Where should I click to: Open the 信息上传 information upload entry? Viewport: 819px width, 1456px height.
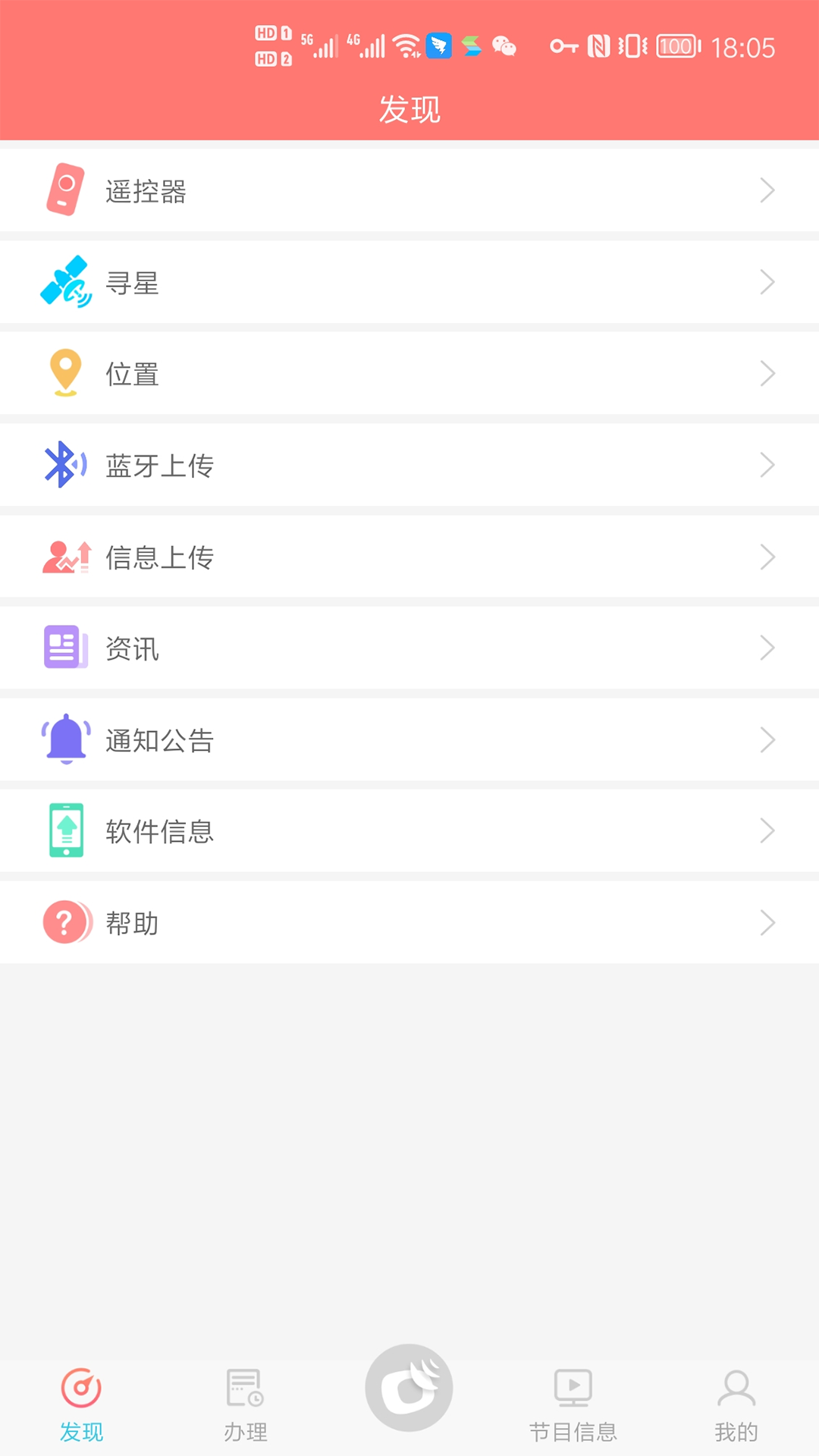click(409, 557)
